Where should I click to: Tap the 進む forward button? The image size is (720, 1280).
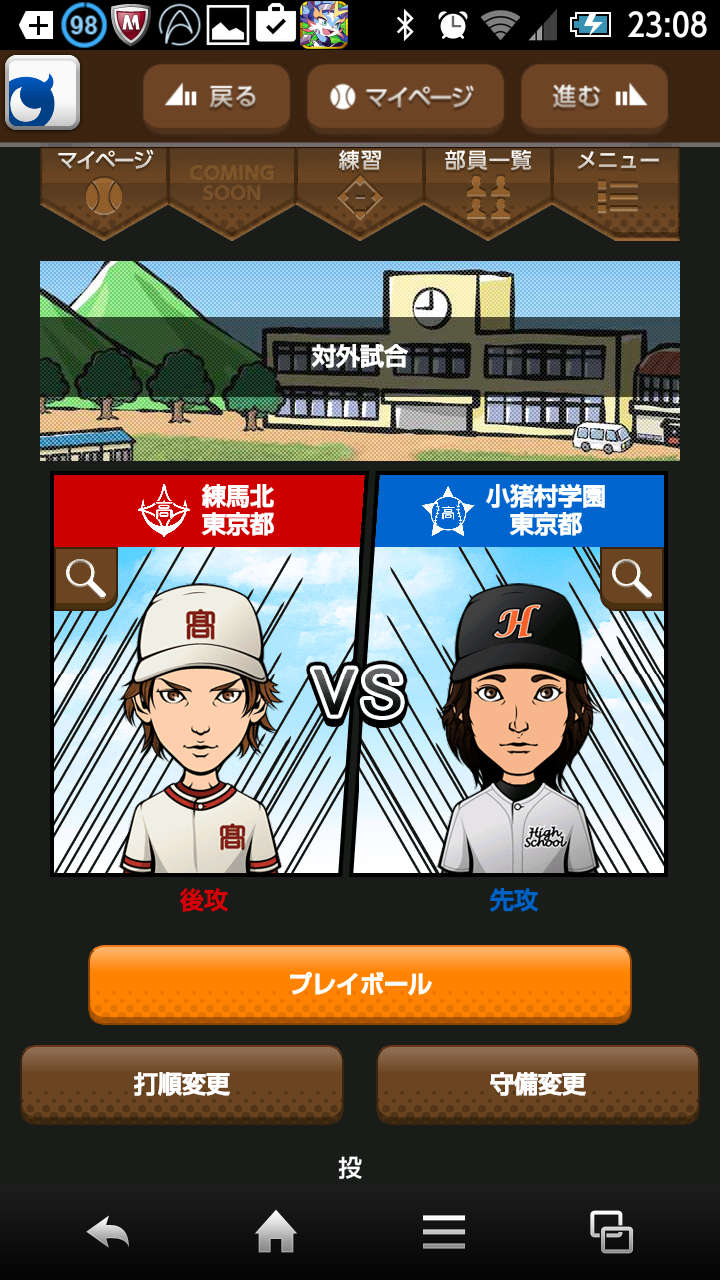click(x=594, y=97)
